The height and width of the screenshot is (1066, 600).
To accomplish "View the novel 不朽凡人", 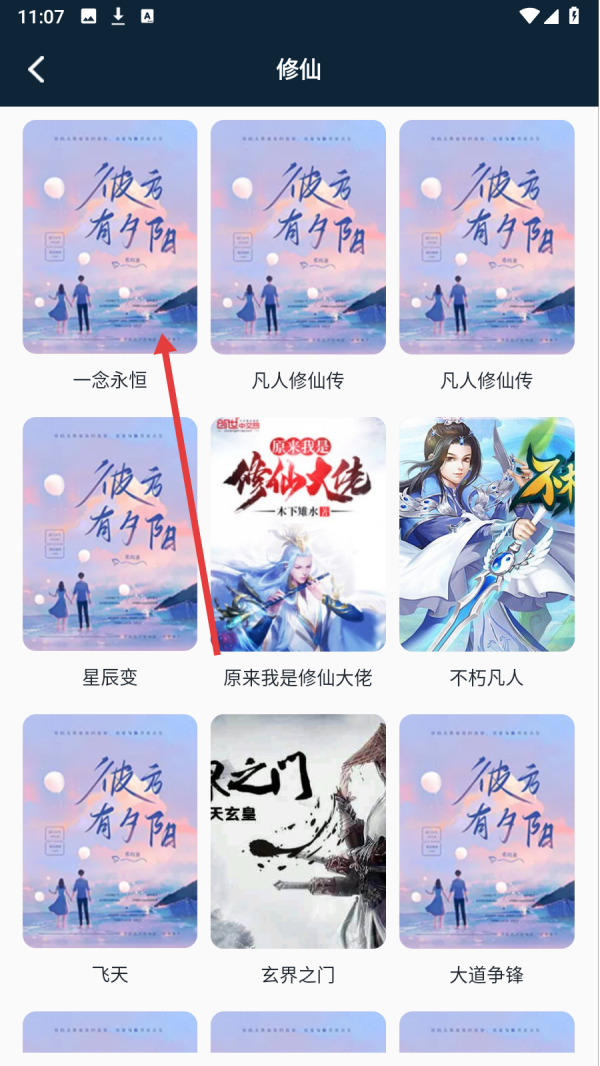I will coord(487,534).
